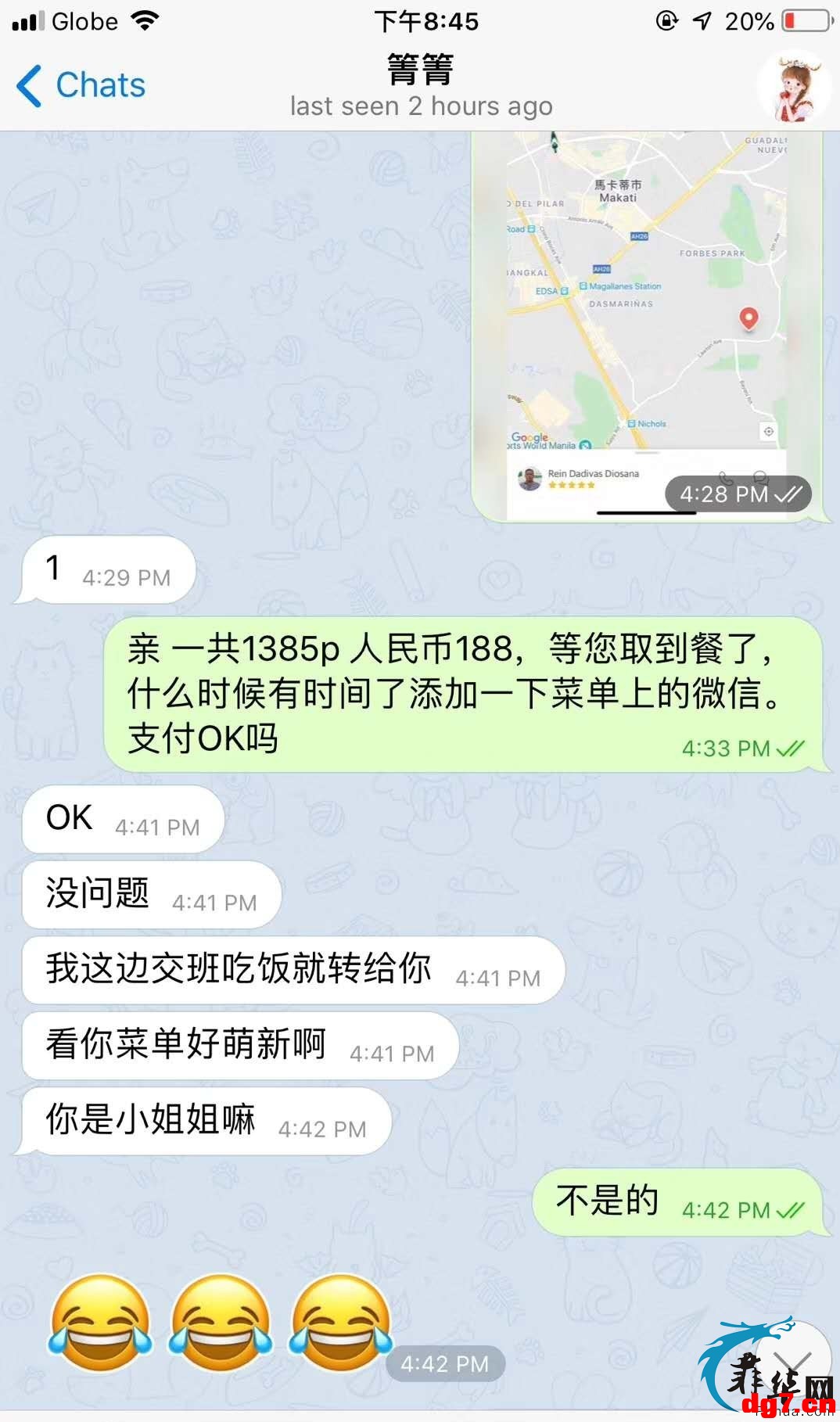Go back to Chats list

(81, 85)
